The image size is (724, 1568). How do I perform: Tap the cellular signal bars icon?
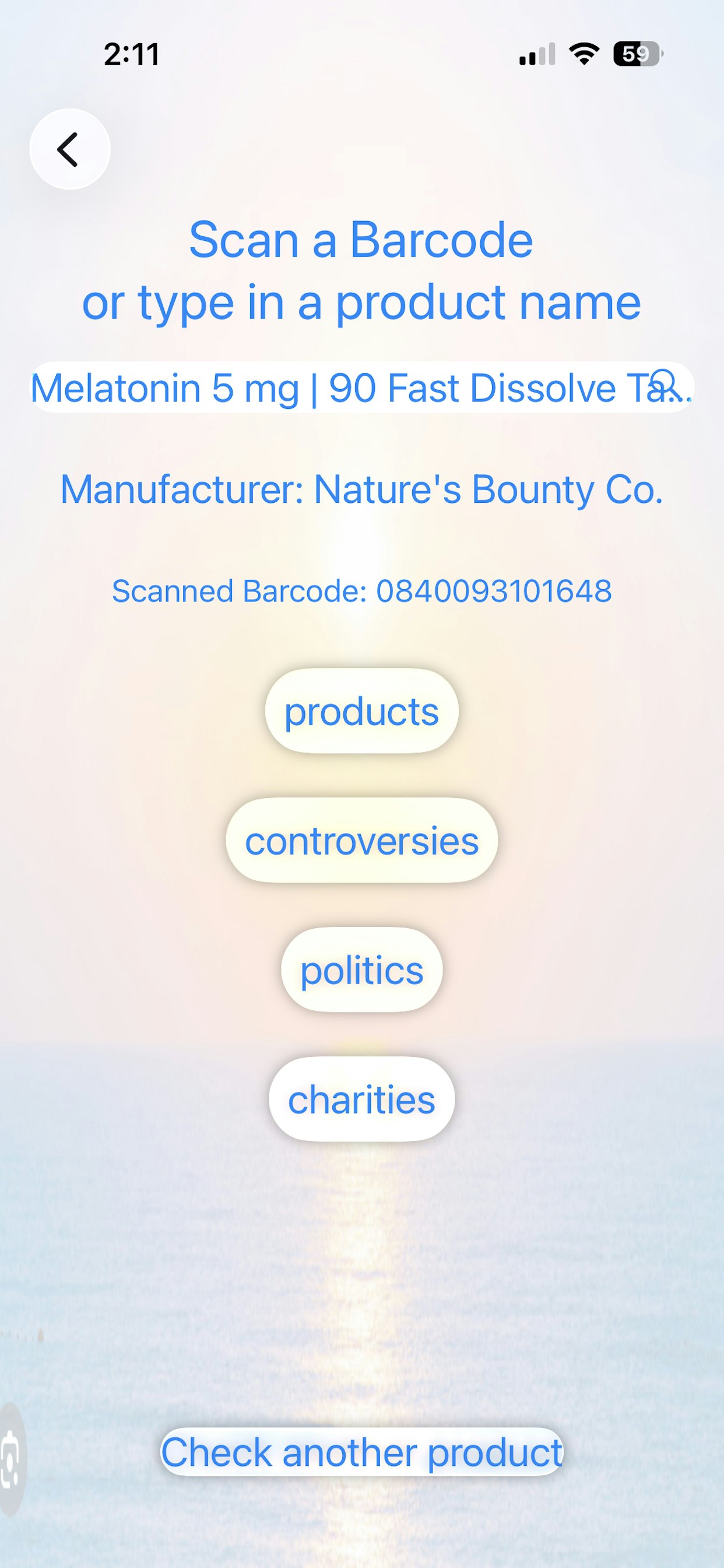(x=538, y=54)
